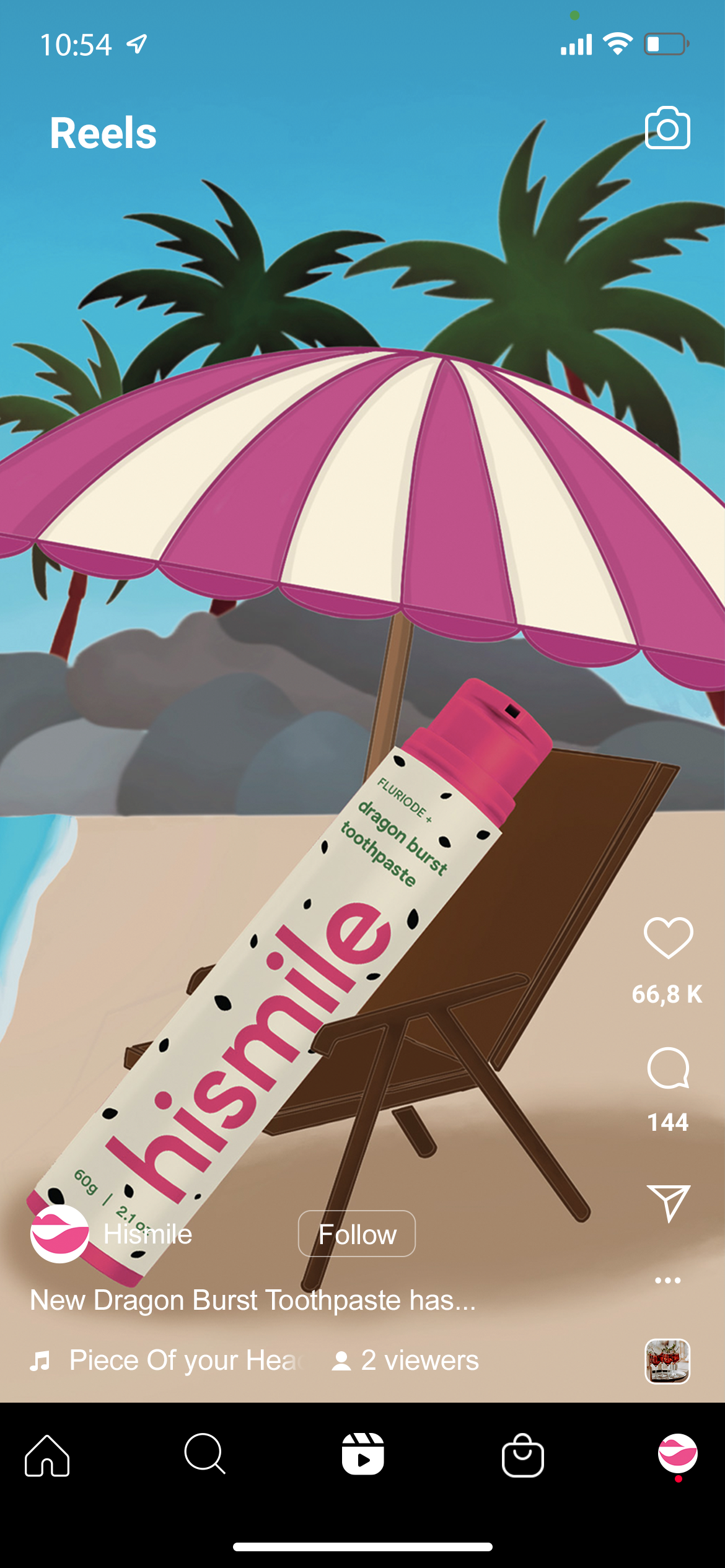Like the Hismile reel
The image size is (725, 1568).
point(668,938)
